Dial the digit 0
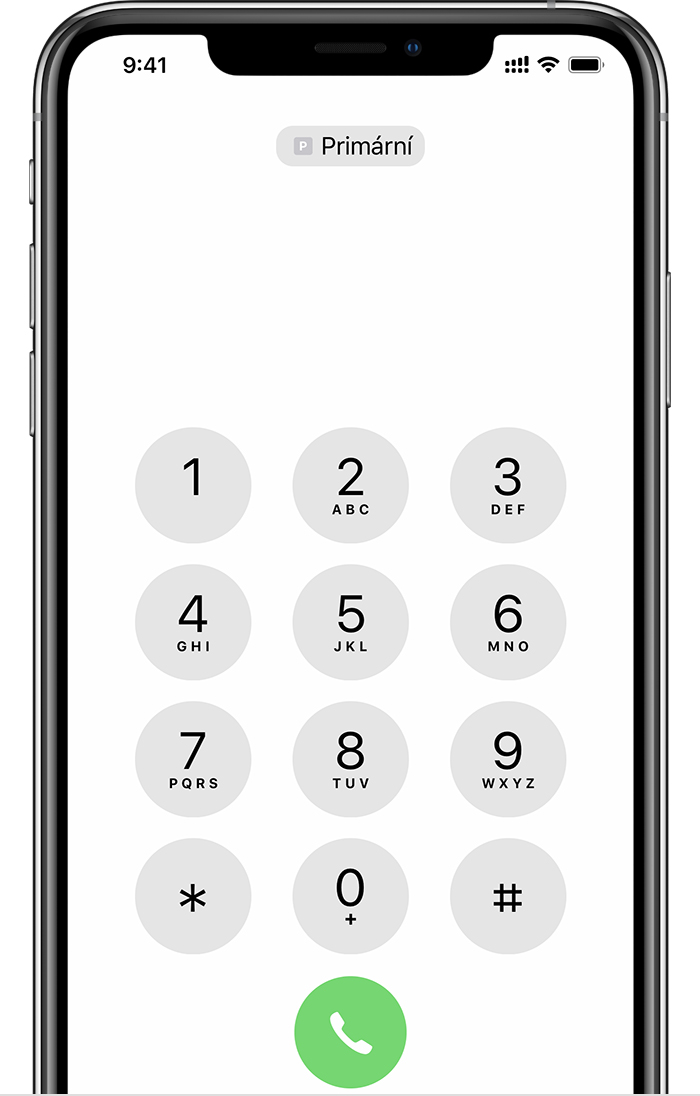This screenshot has width=700, height=1096. pos(350,896)
